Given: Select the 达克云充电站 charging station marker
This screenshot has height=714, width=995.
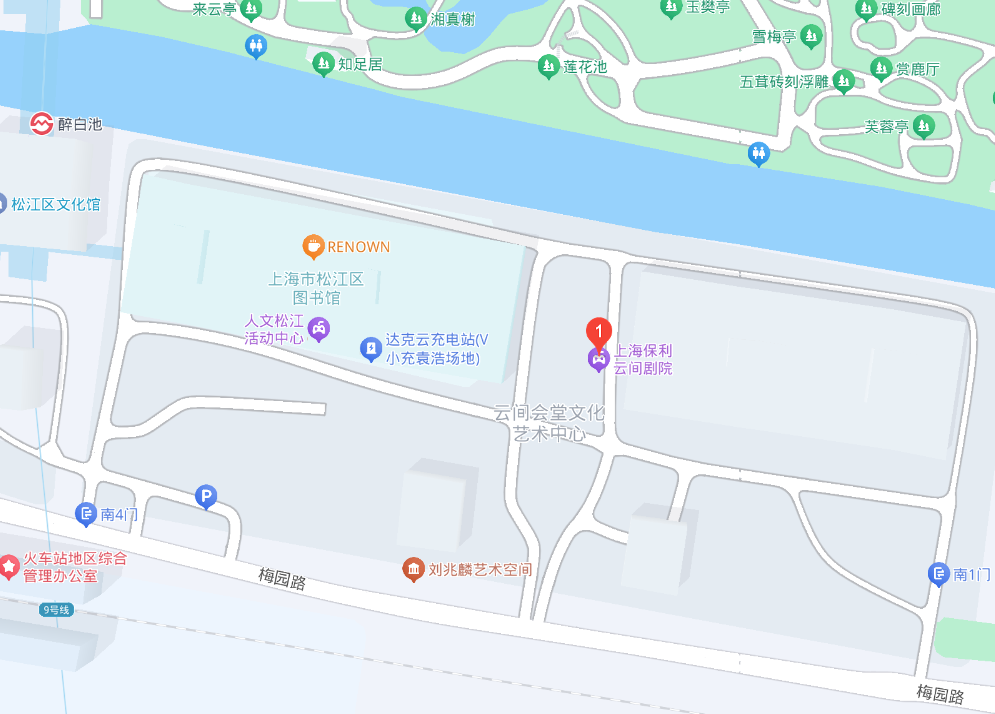Looking at the screenshot, I should [370, 348].
